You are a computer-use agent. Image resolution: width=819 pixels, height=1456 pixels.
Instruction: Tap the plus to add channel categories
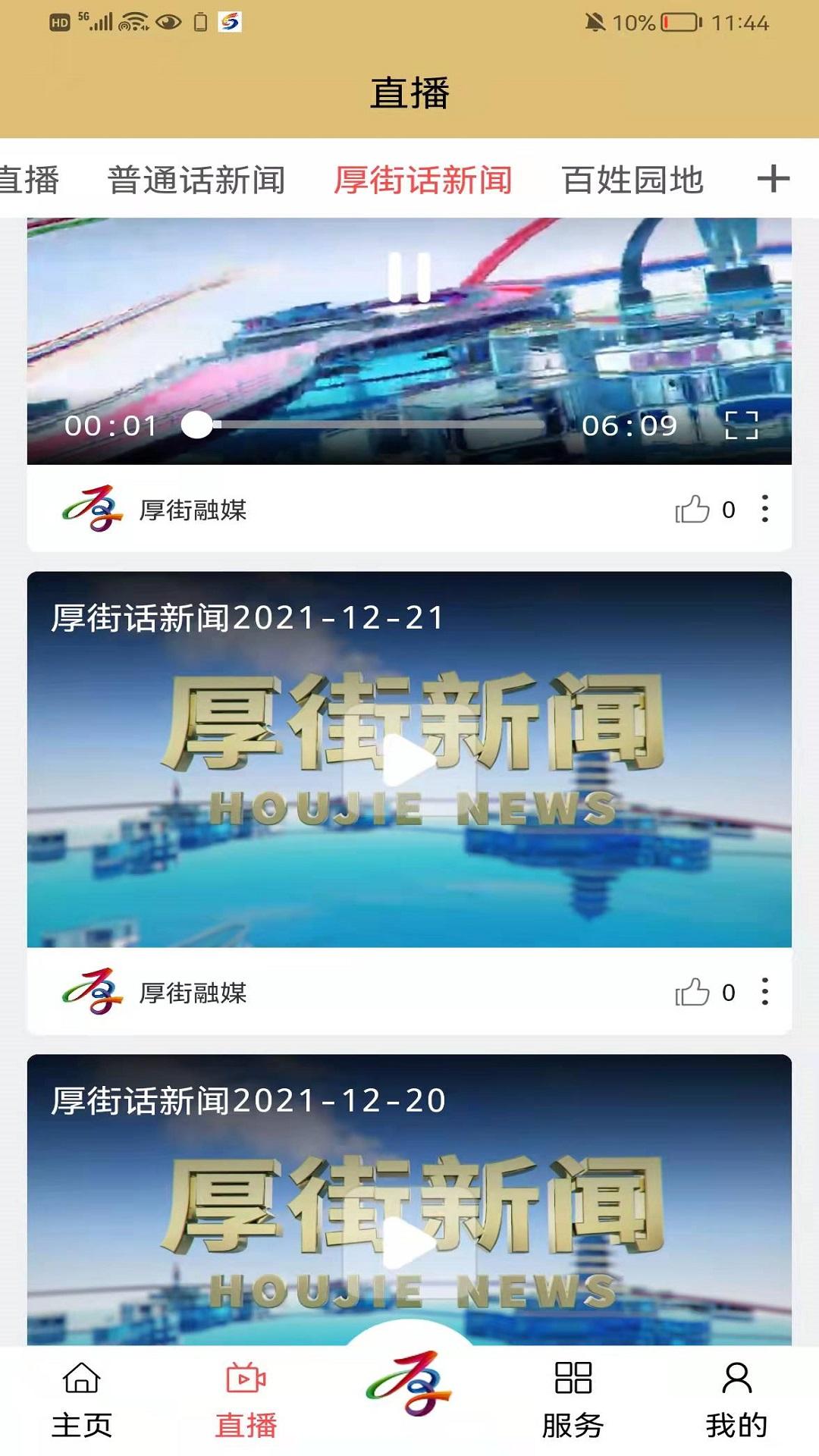point(774,179)
